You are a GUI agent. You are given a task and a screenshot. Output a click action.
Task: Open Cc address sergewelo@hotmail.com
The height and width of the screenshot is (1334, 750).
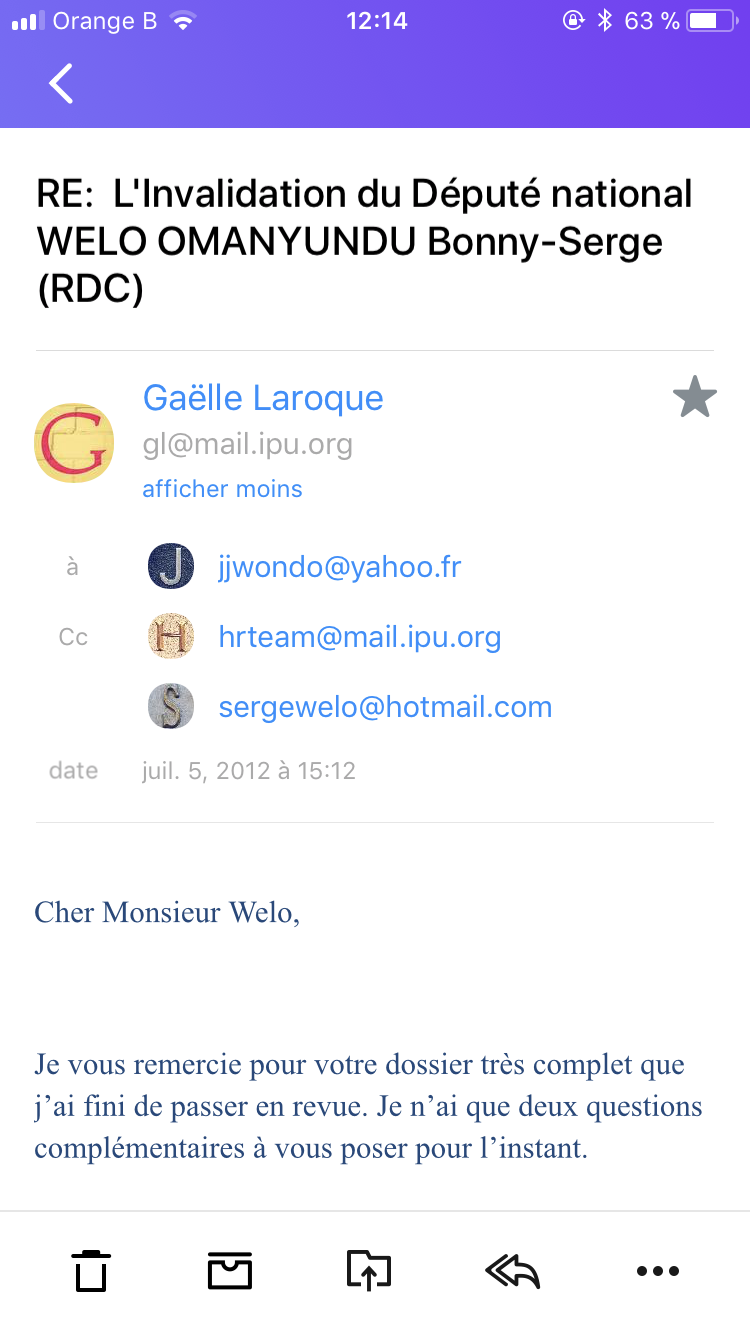(x=385, y=707)
